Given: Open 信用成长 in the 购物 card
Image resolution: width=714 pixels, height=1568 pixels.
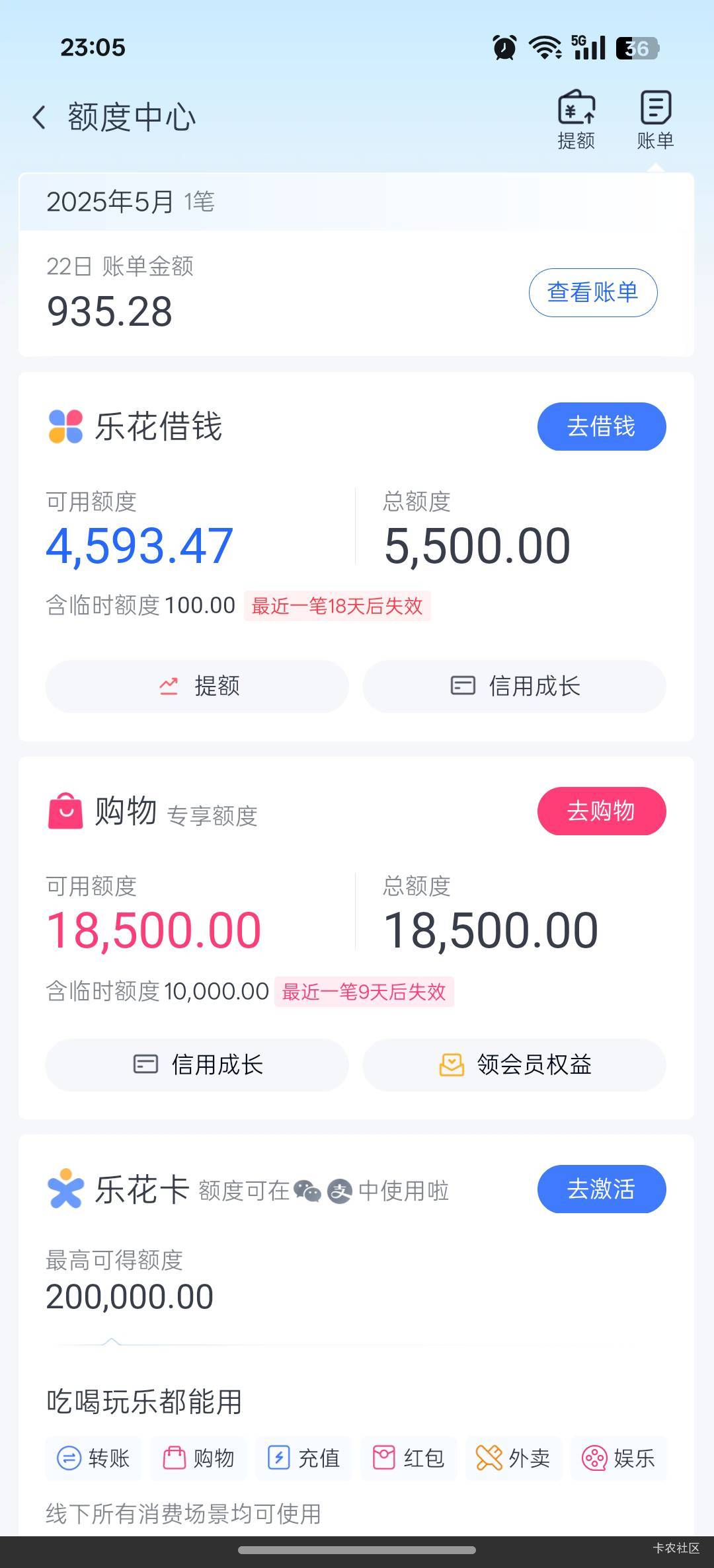Looking at the screenshot, I should (197, 1064).
